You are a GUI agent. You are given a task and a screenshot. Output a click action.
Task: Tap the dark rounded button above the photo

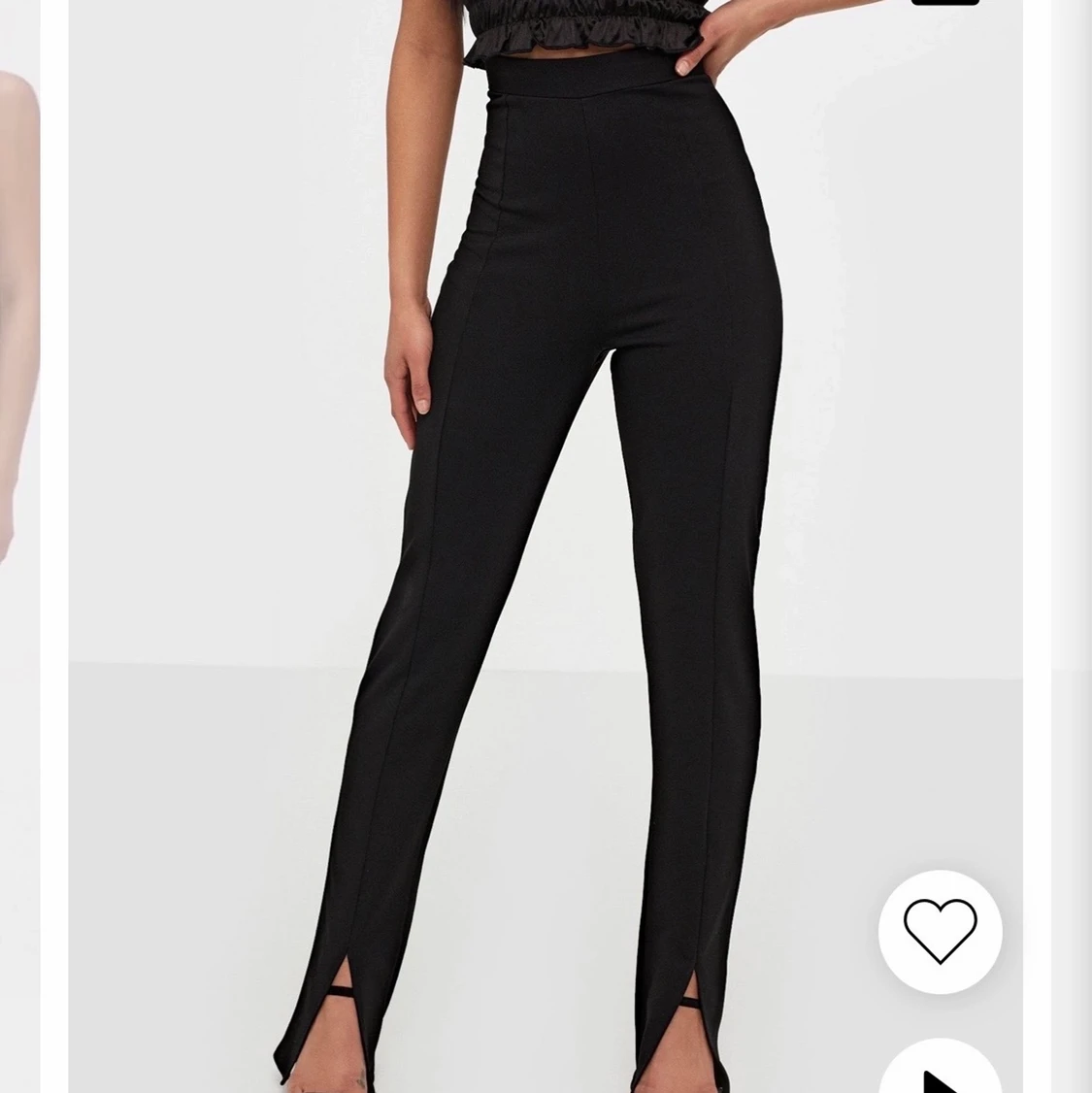pos(945,5)
